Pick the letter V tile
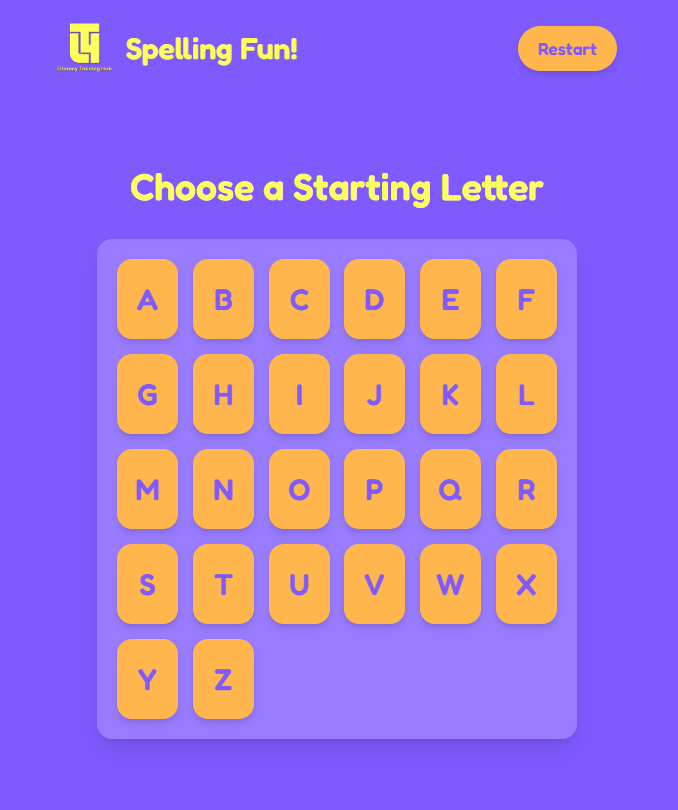This screenshot has height=810, width=678. coord(374,584)
